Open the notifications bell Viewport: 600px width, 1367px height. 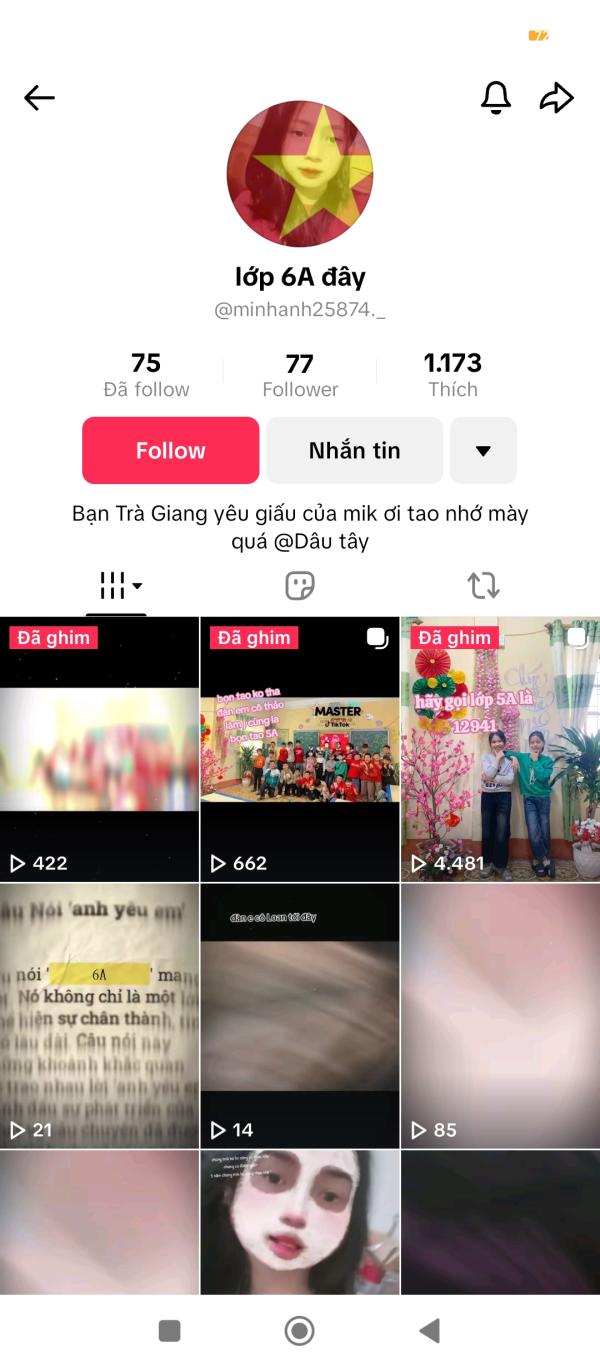[496, 97]
